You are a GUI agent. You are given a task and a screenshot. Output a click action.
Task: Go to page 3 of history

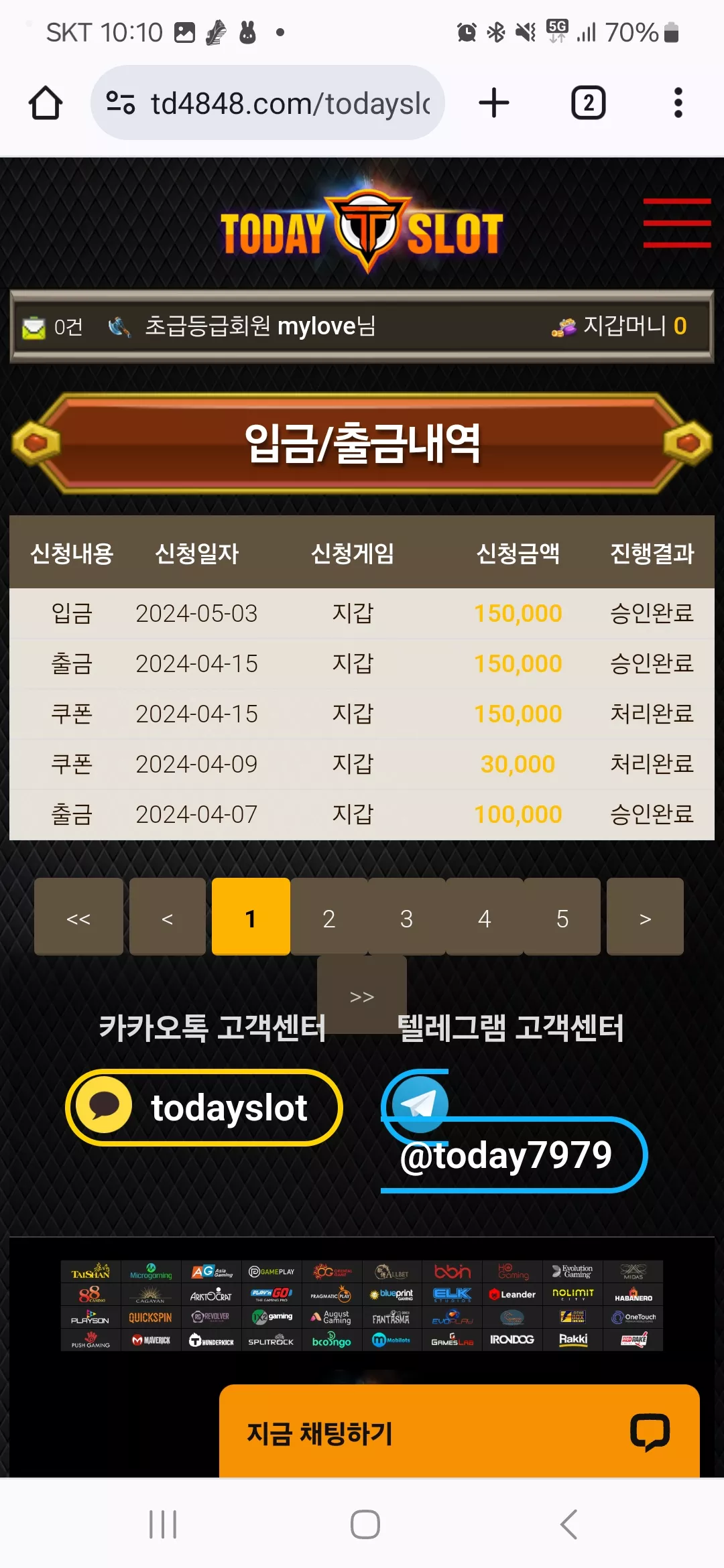click(x=406, y=917)
